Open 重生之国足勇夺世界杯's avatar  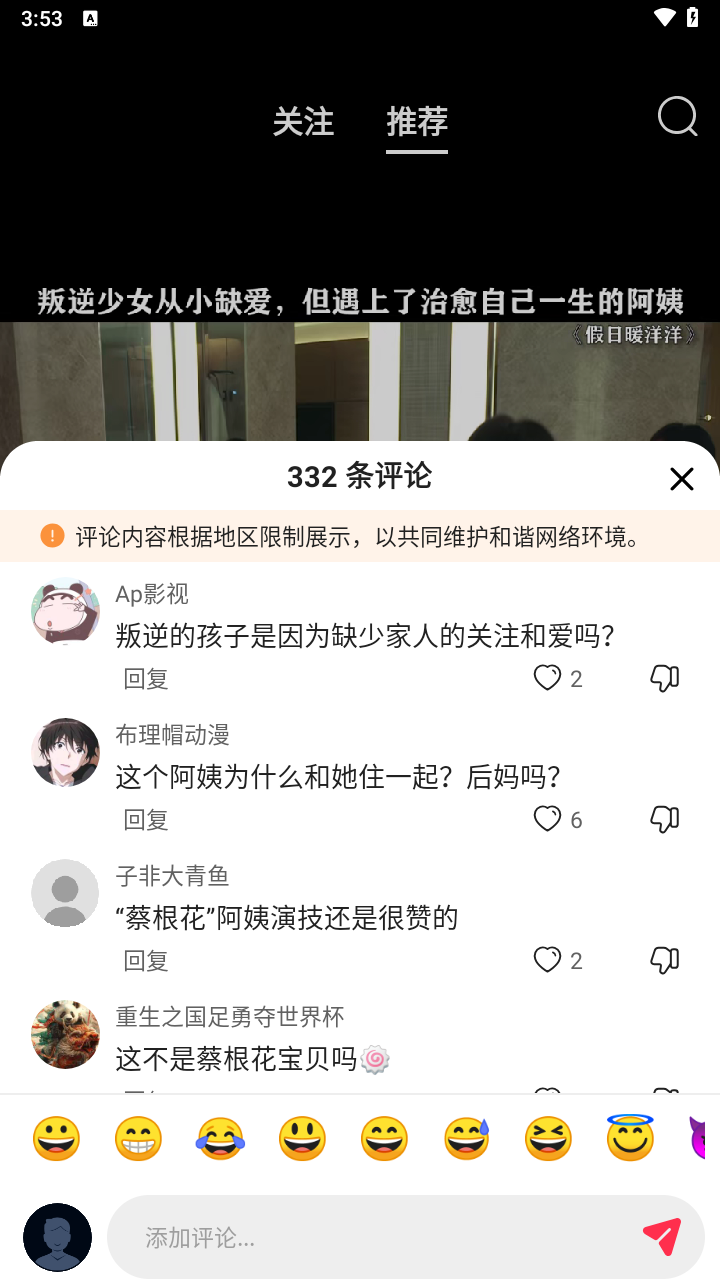66,1034
